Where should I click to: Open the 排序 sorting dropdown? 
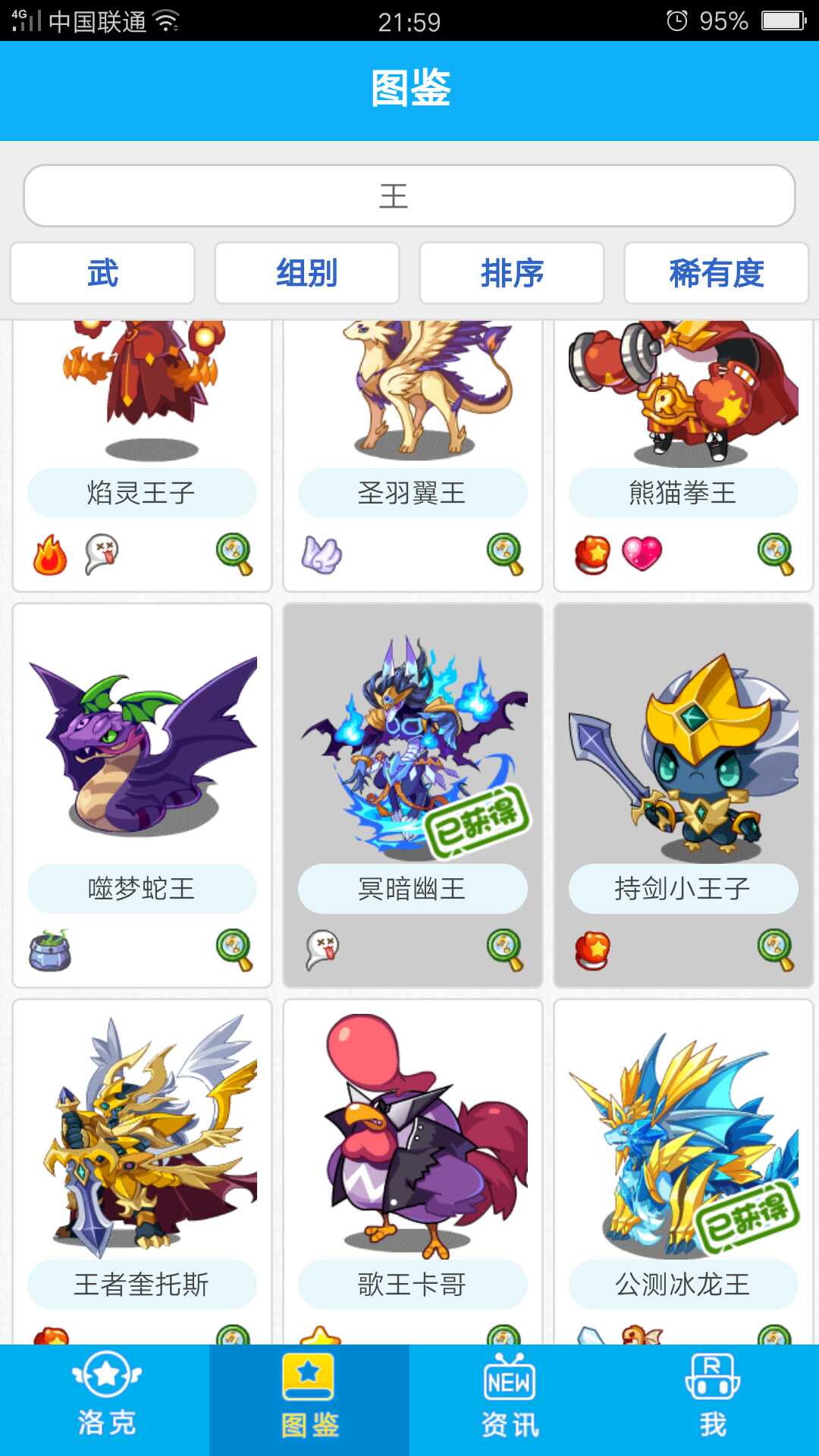coord(512,274)
